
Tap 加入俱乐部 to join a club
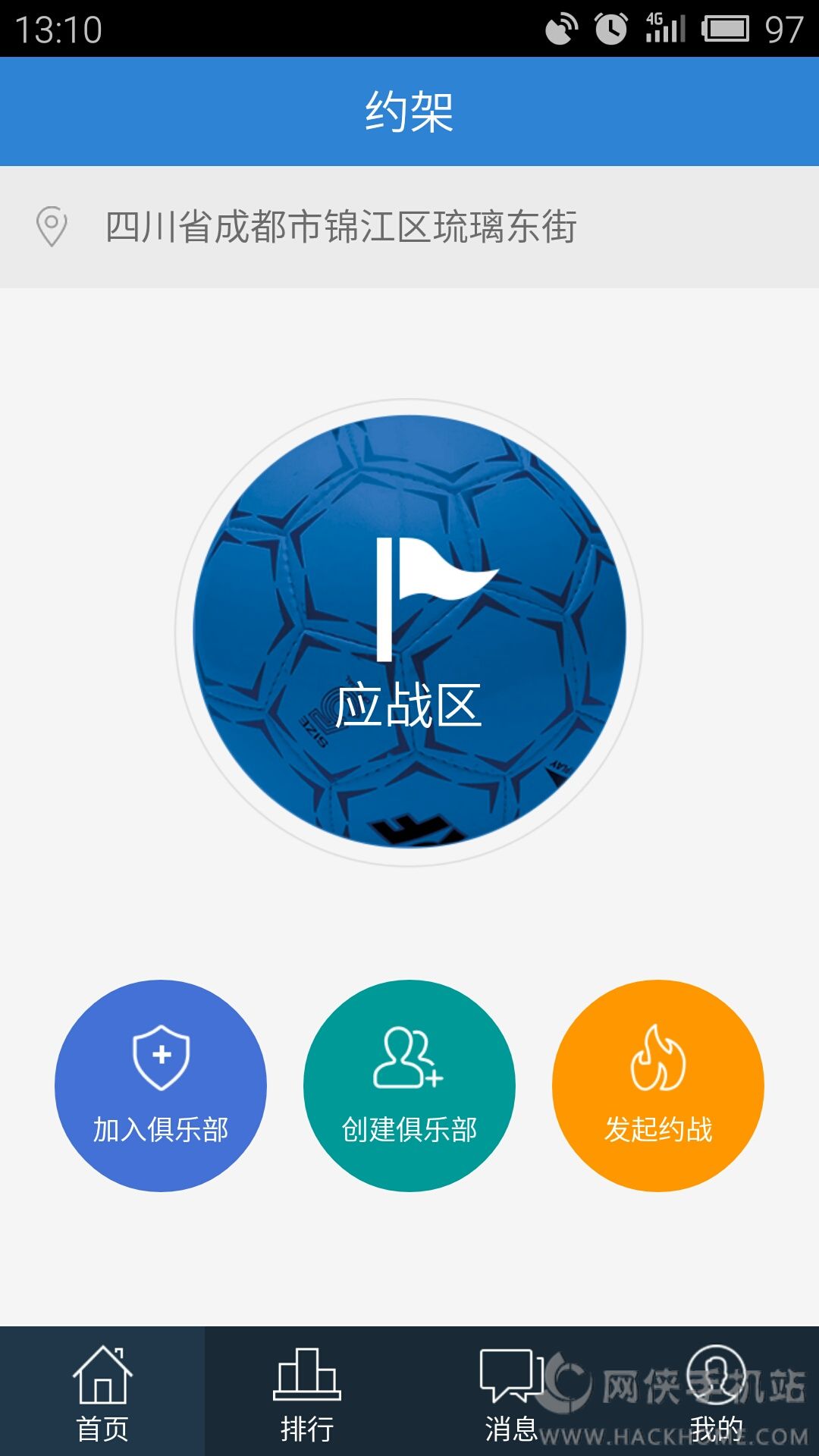tap(161, 1086)
